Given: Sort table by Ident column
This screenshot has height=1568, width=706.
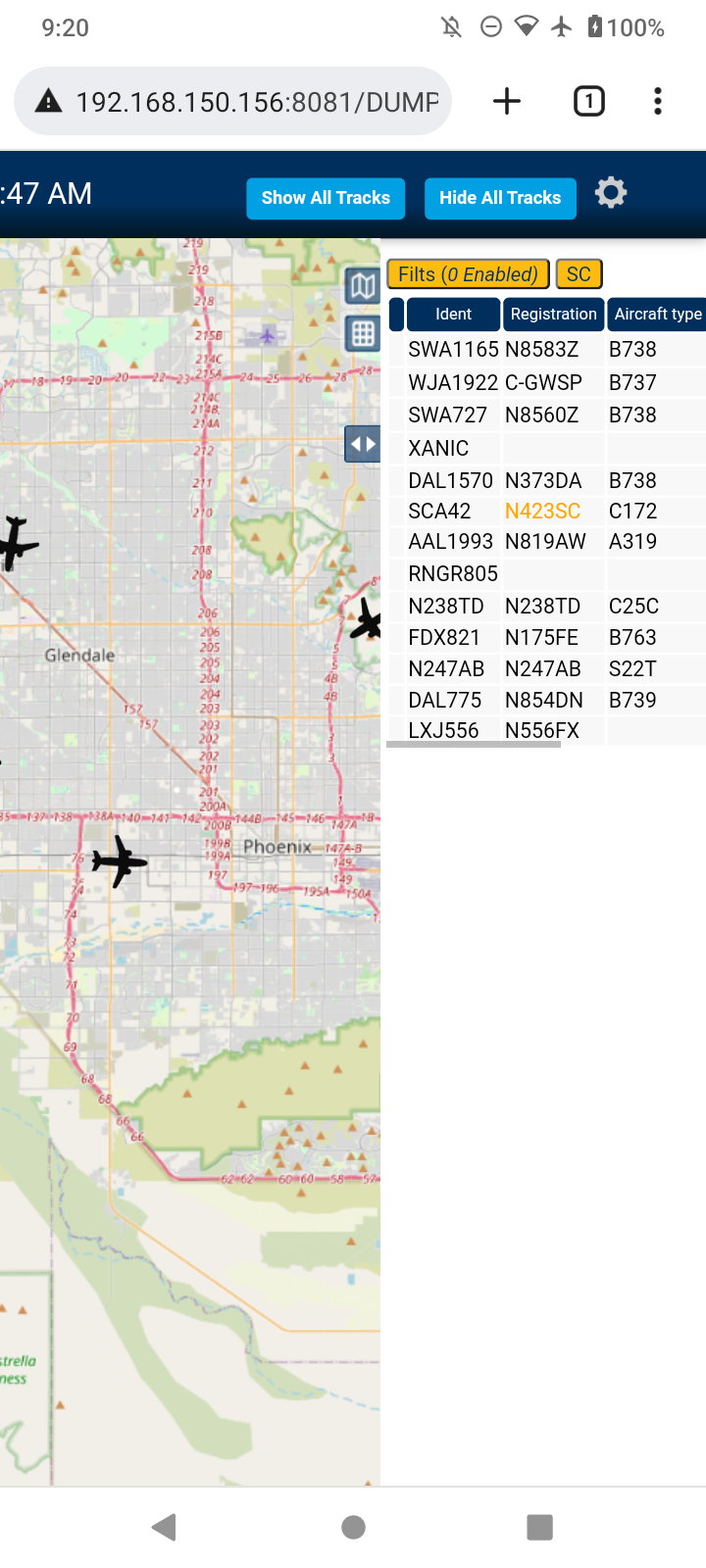Looking at the screenshot, I should coord(453,314).
